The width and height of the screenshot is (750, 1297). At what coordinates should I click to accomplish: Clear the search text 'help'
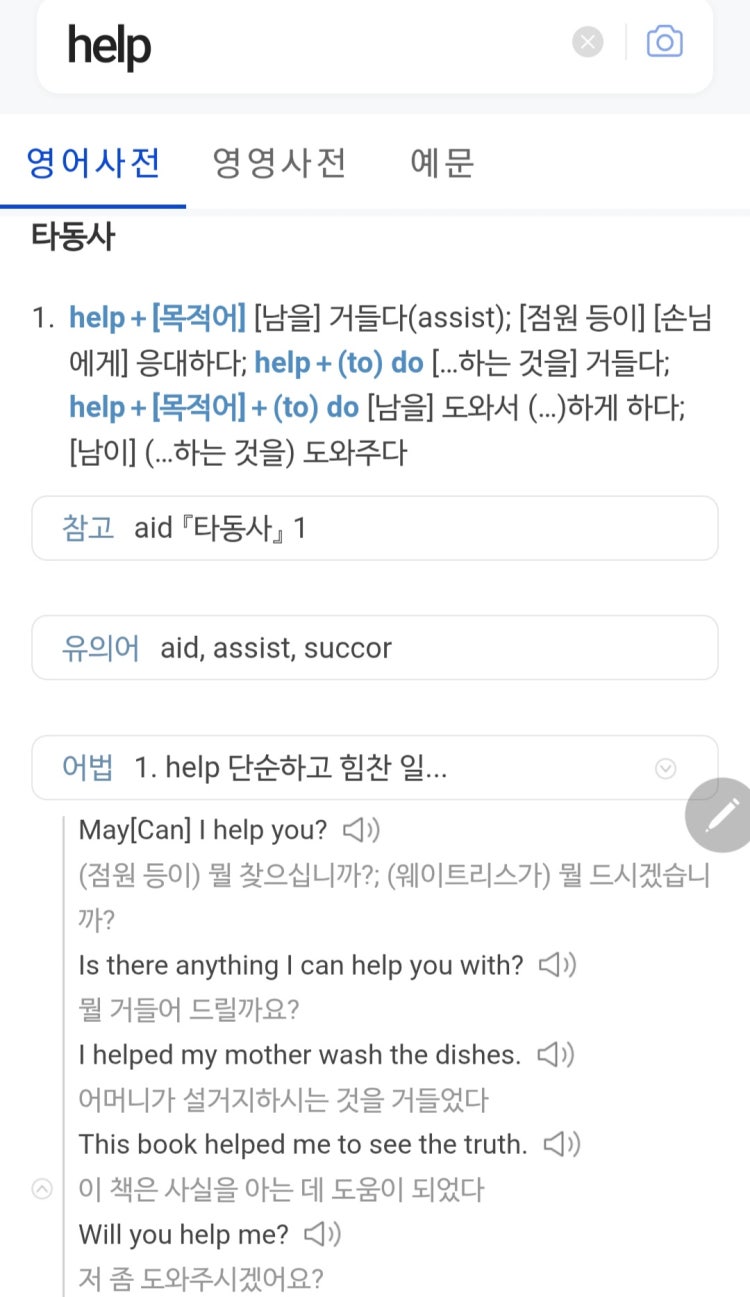(x=588, y=42)
